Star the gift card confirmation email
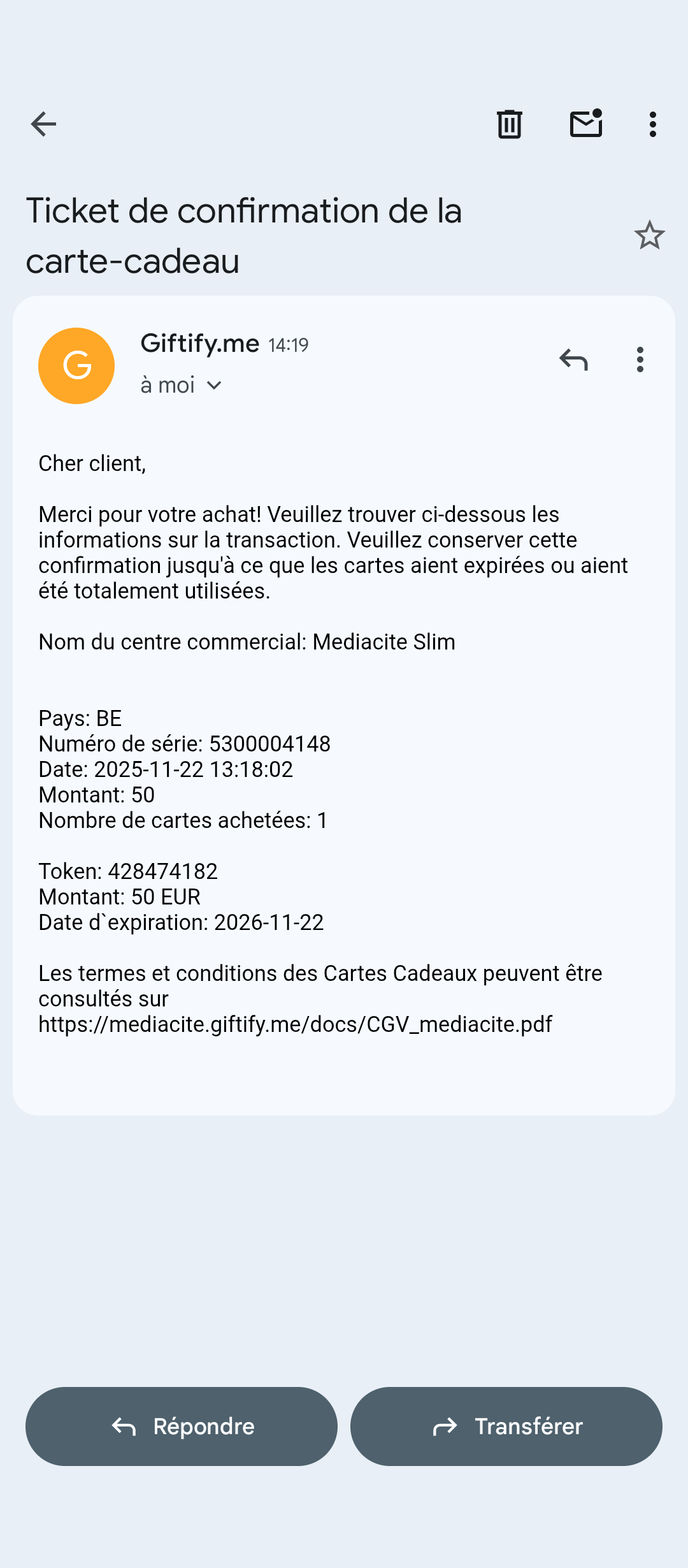688x1568 pixels. click(x=649, y=235)
